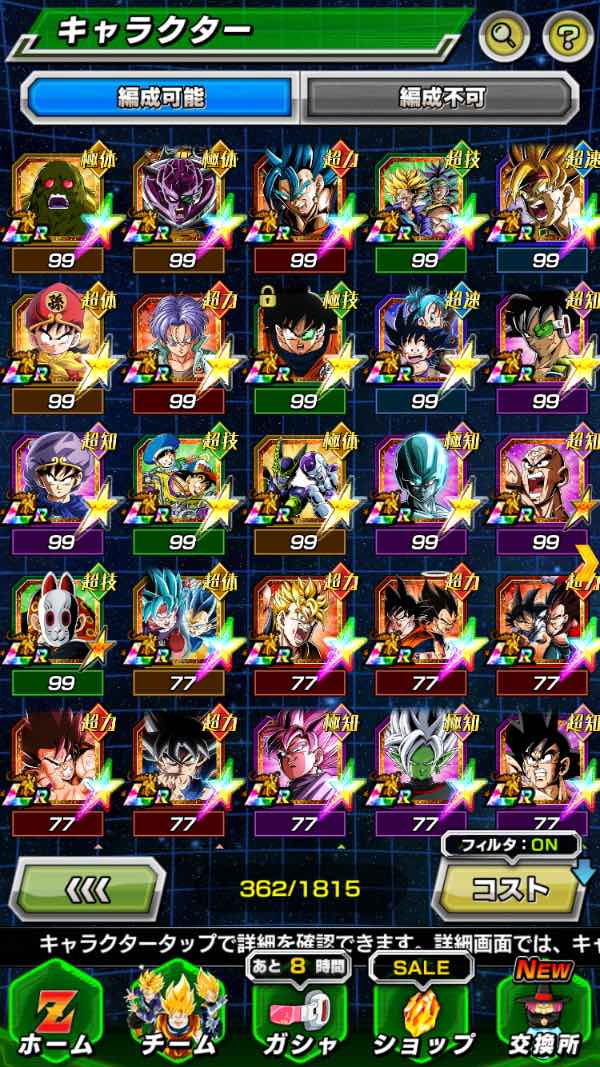Switch to the 編成可能 tab

tap(160, 97)
